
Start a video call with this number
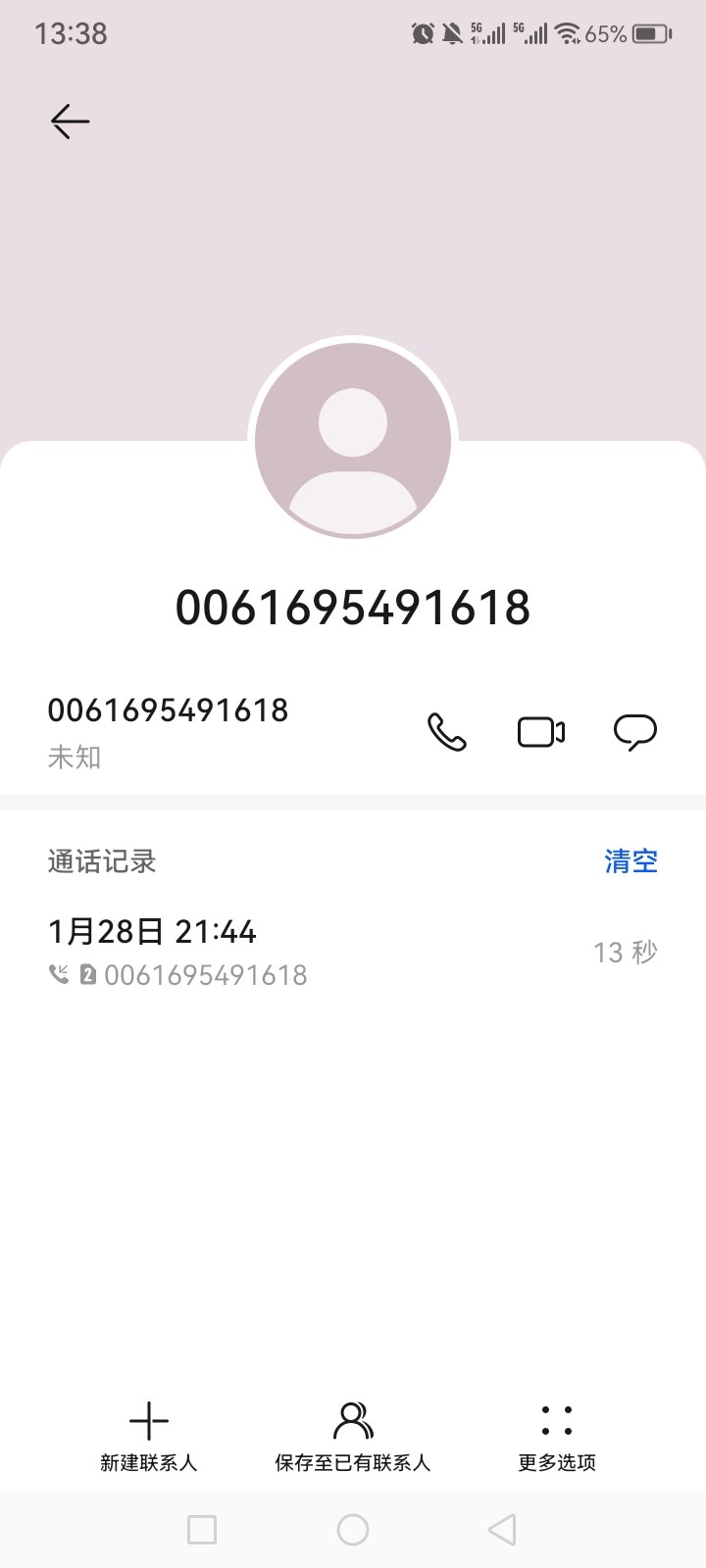541,732
